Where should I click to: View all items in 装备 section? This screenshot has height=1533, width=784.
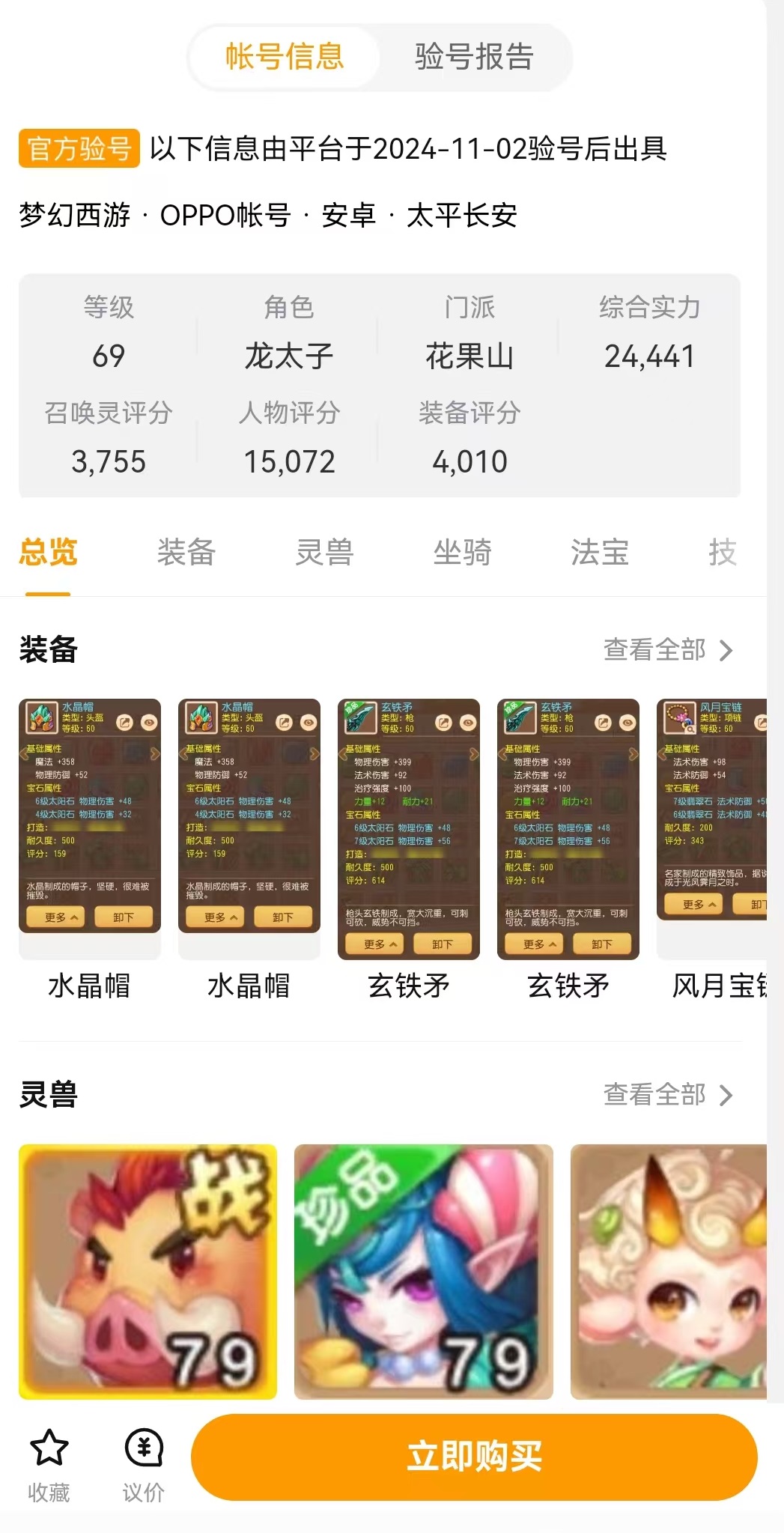point(668,650)
